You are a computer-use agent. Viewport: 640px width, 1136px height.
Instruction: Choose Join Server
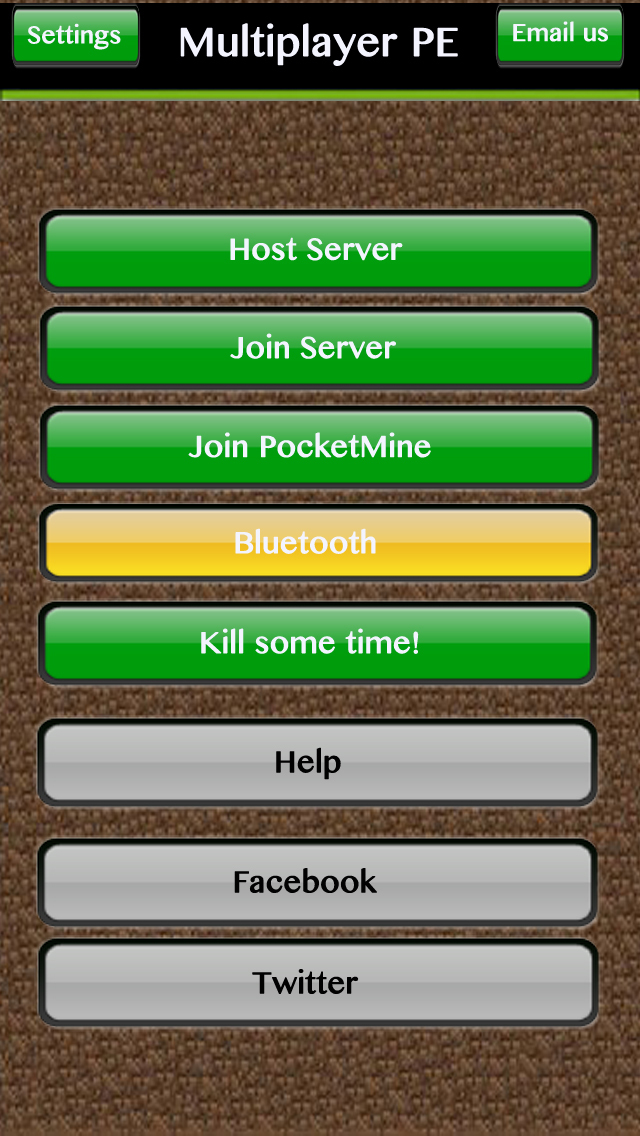[x=318, y=348]
